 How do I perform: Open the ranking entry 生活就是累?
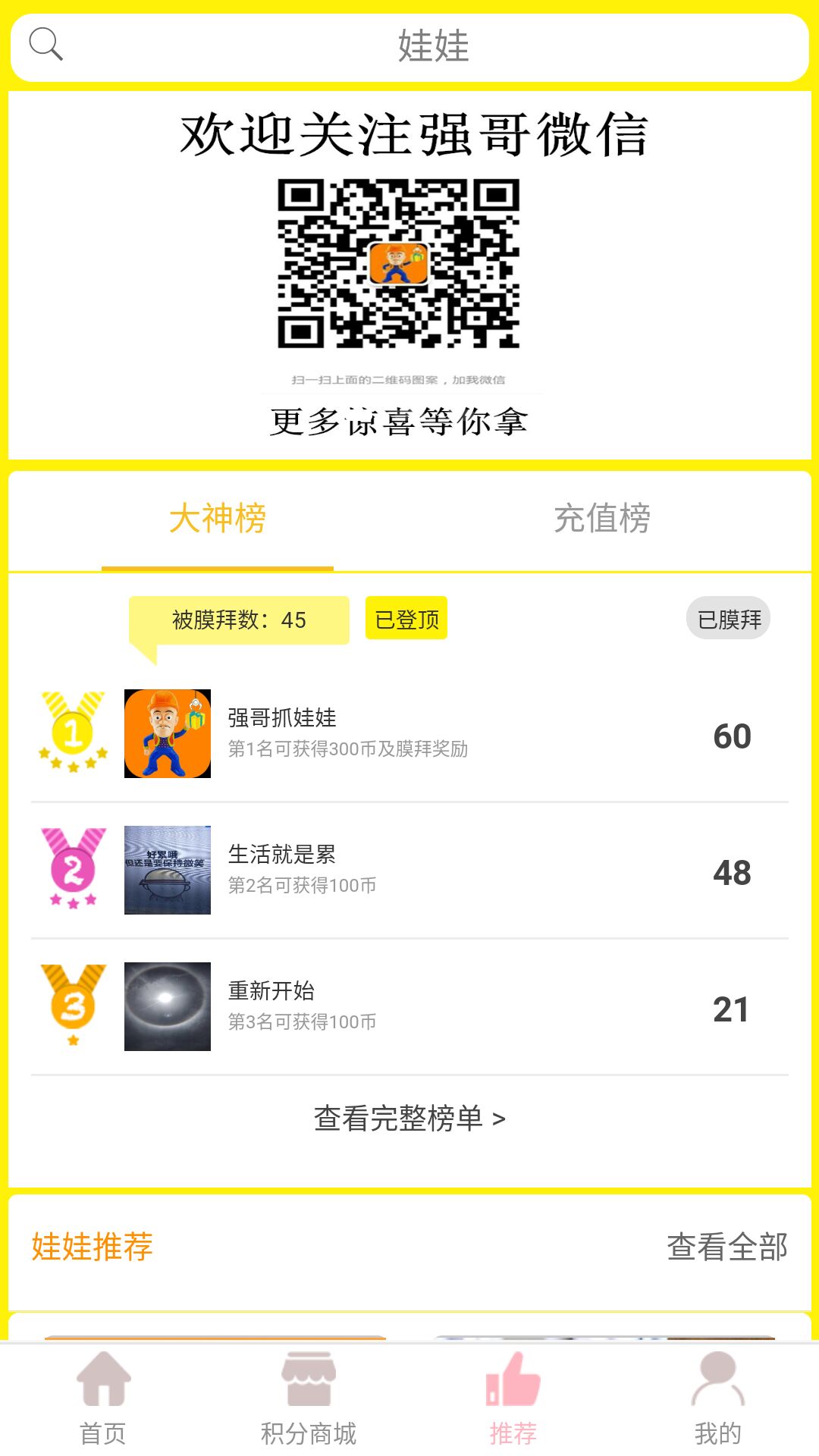[409, 870]
